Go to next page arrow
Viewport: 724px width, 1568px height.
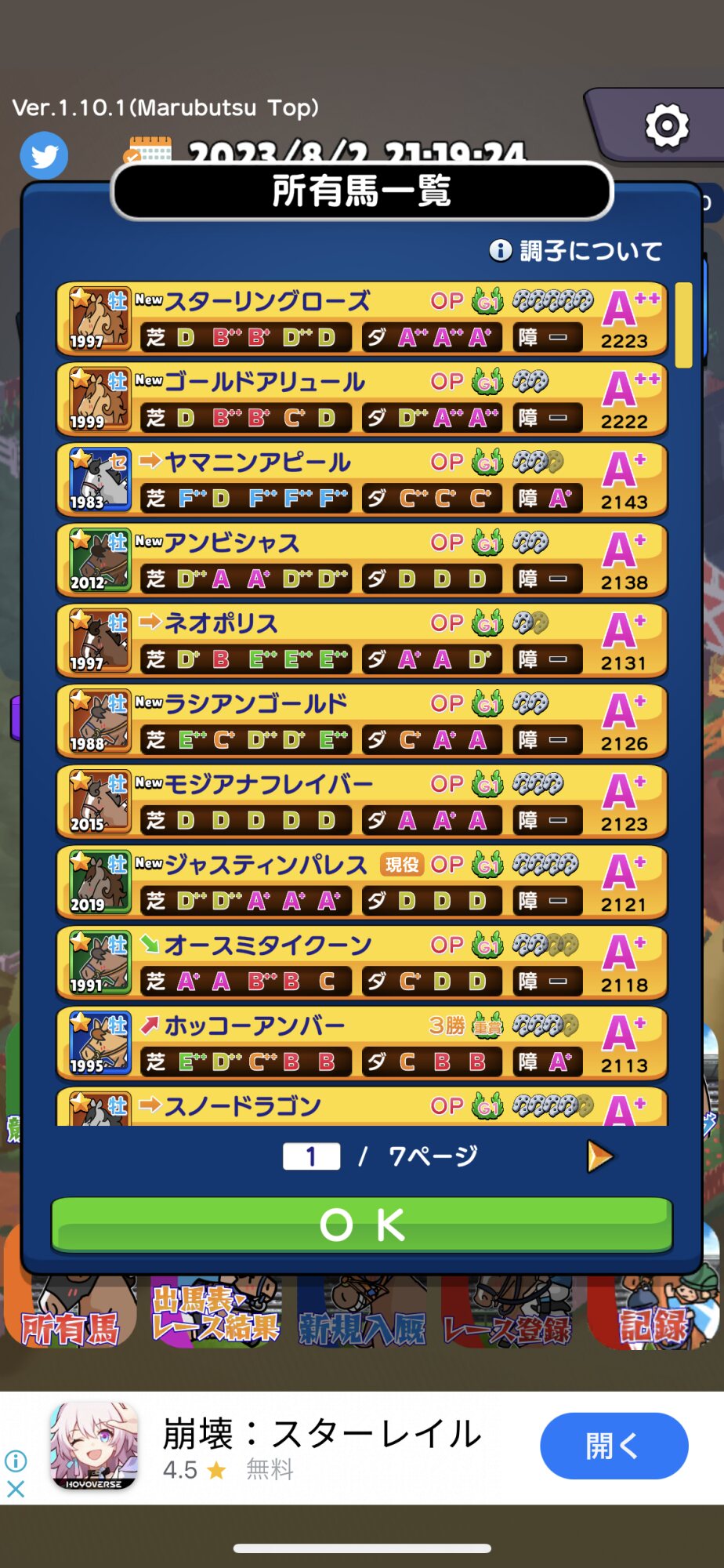click(x=599, y=1156)
